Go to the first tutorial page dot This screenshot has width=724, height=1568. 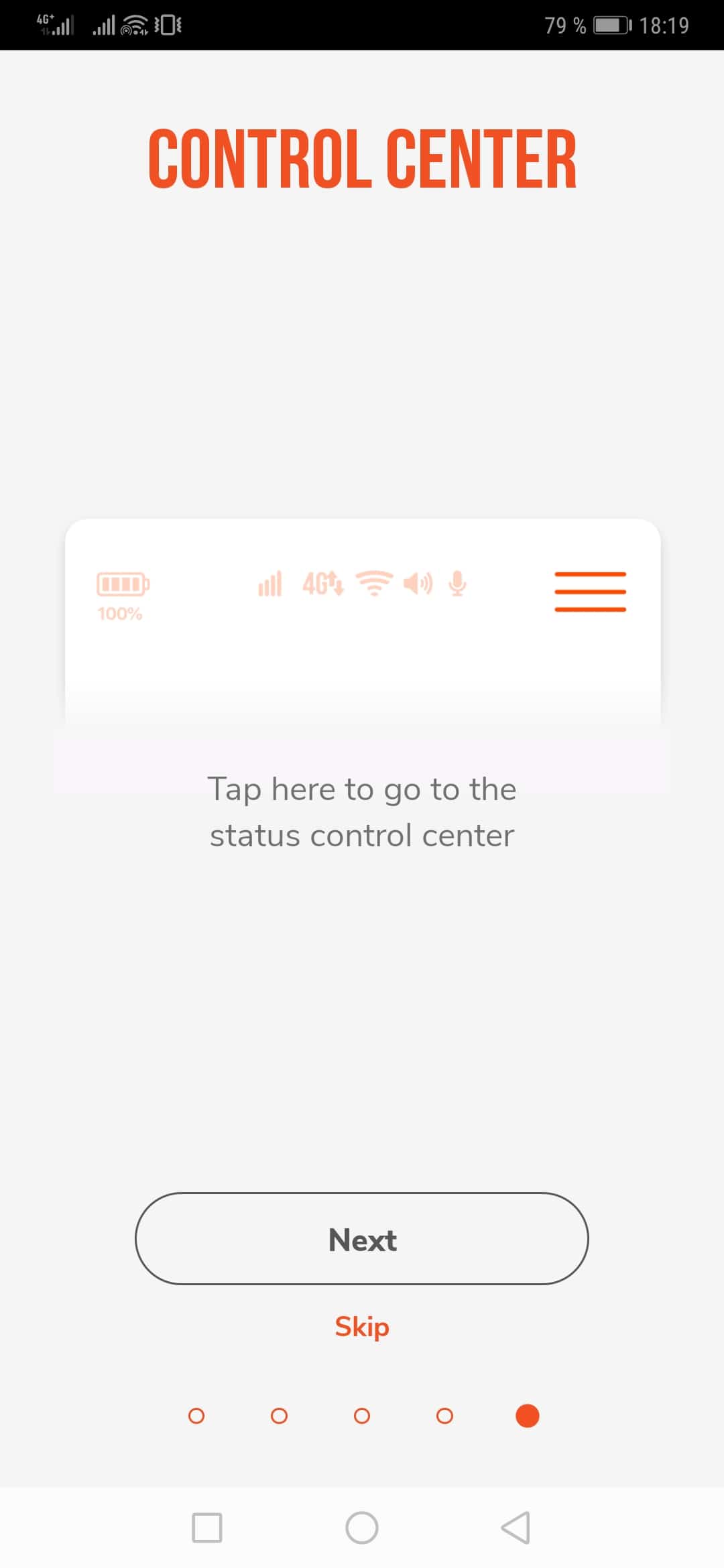click(x=196, y=1416)
